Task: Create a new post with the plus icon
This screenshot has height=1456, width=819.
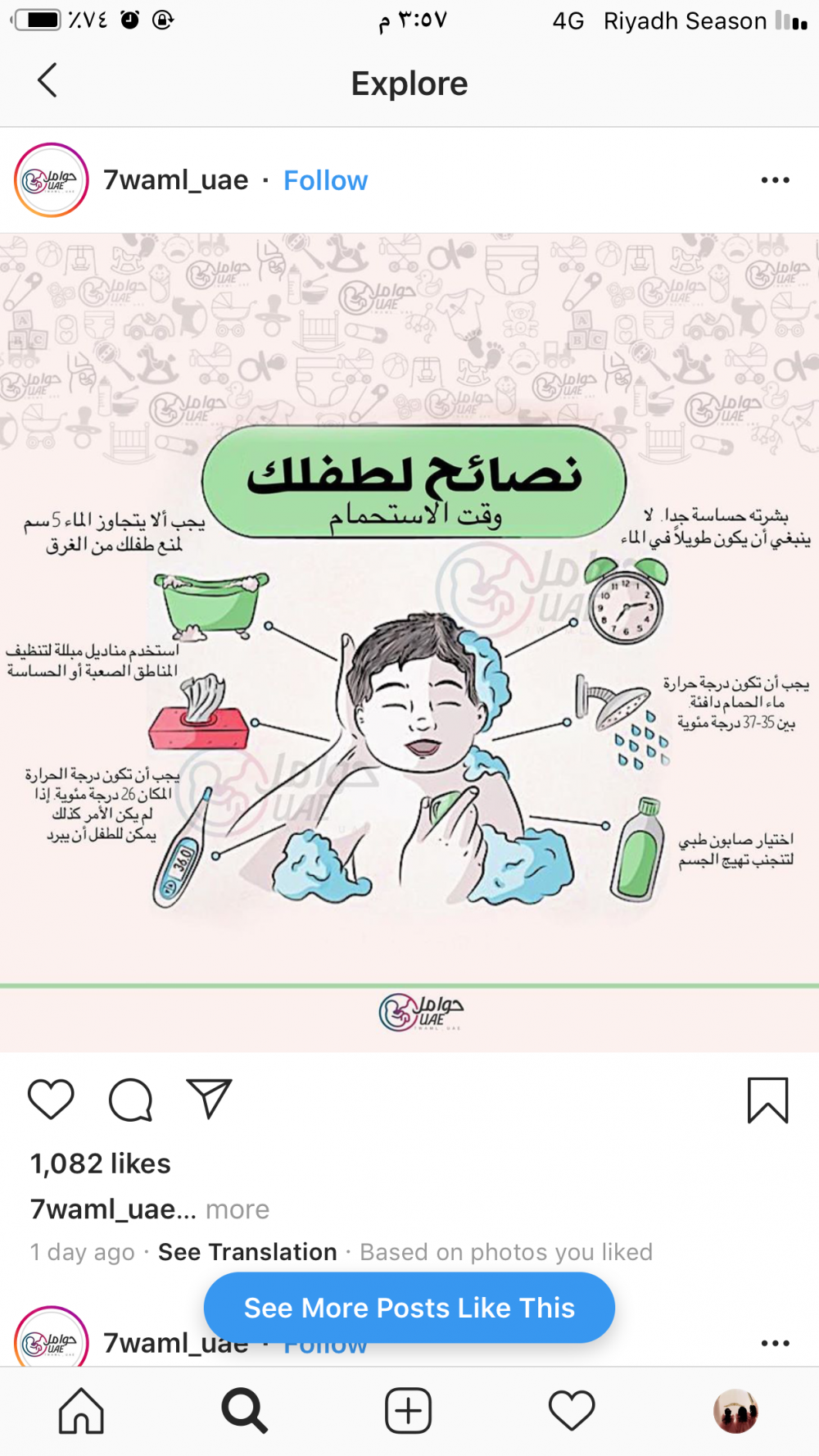Action: (x=408, y=1411)
